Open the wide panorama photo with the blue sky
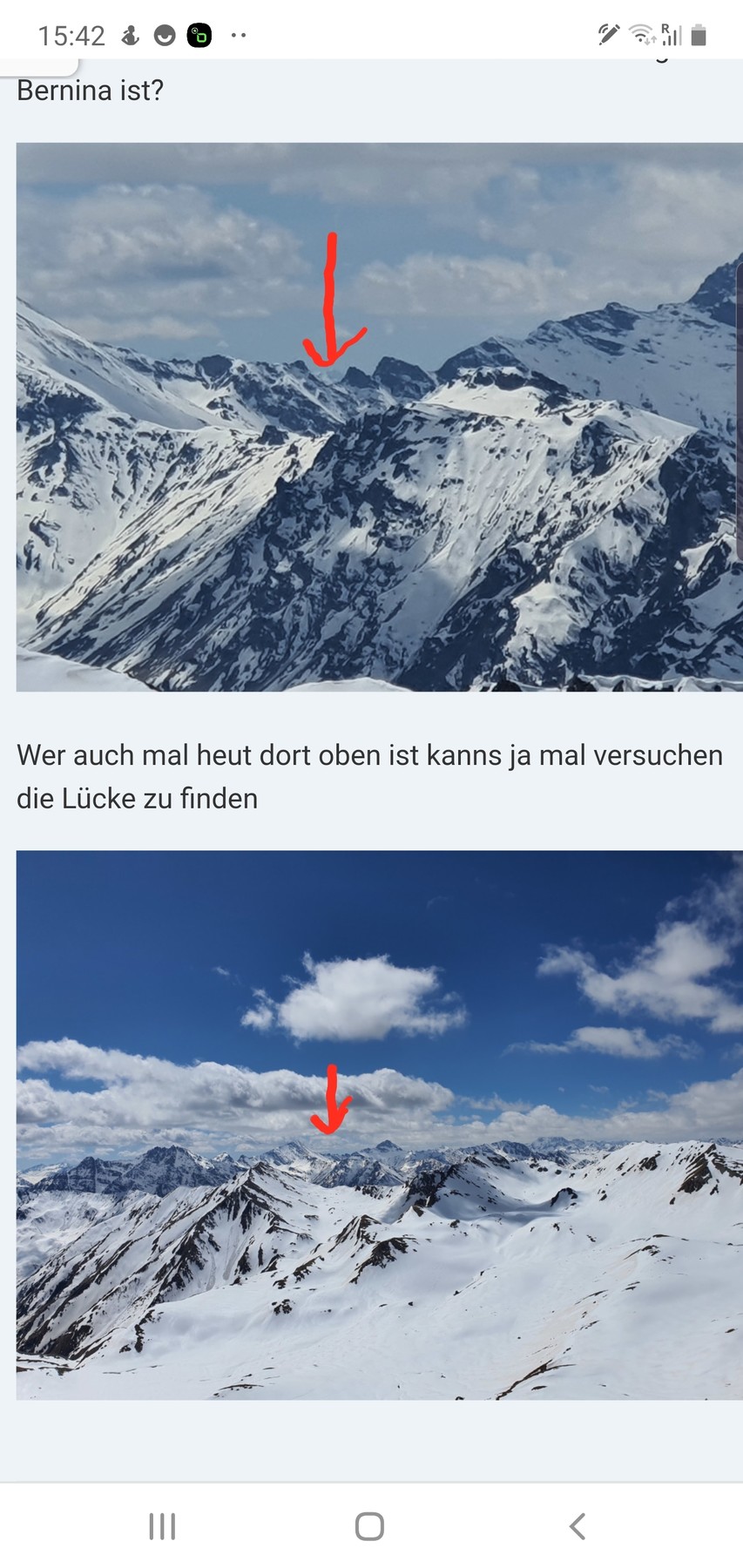743x1568 pixels. tap(379, 1125)
